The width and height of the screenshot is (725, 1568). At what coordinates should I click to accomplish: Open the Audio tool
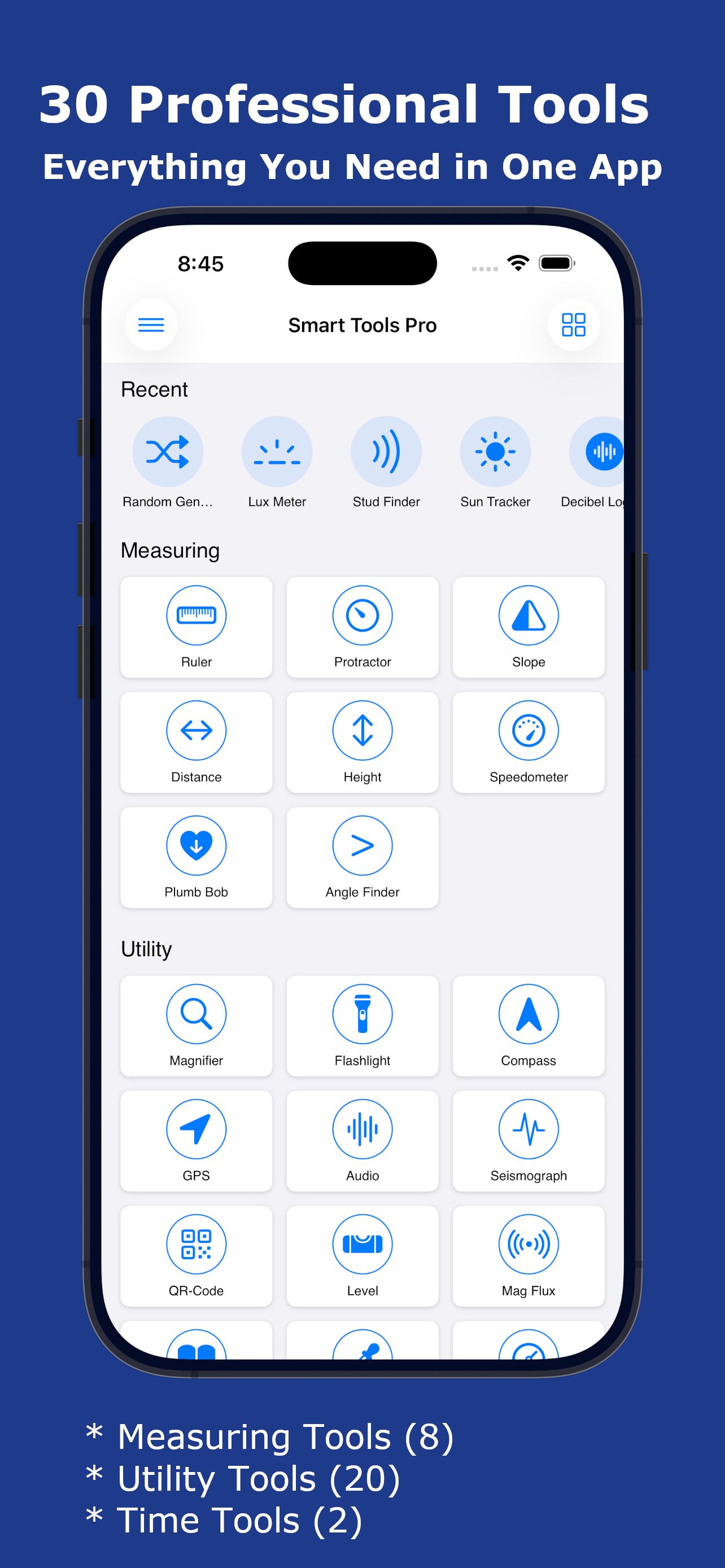[x=362, y=1141]
